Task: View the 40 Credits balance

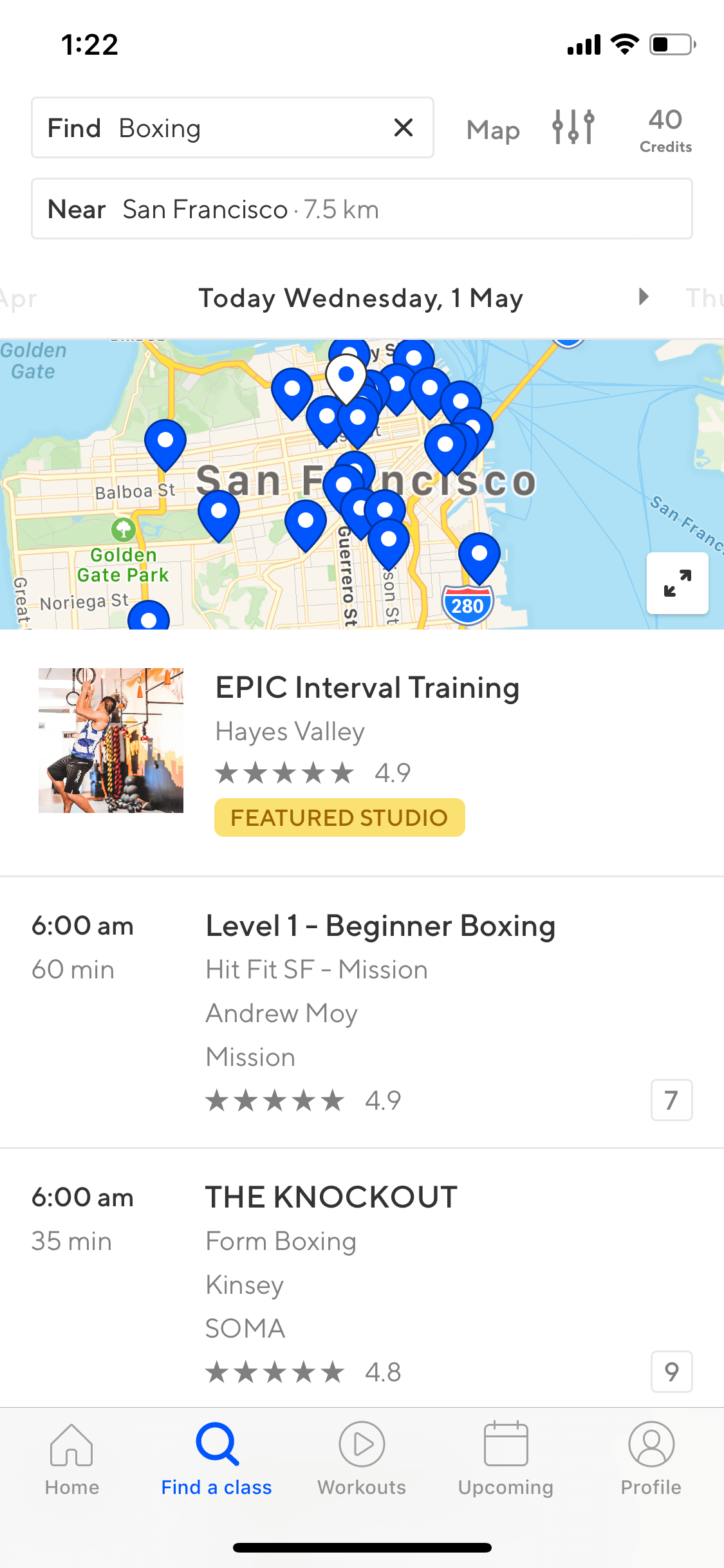Action: click(x=665, y=130)
